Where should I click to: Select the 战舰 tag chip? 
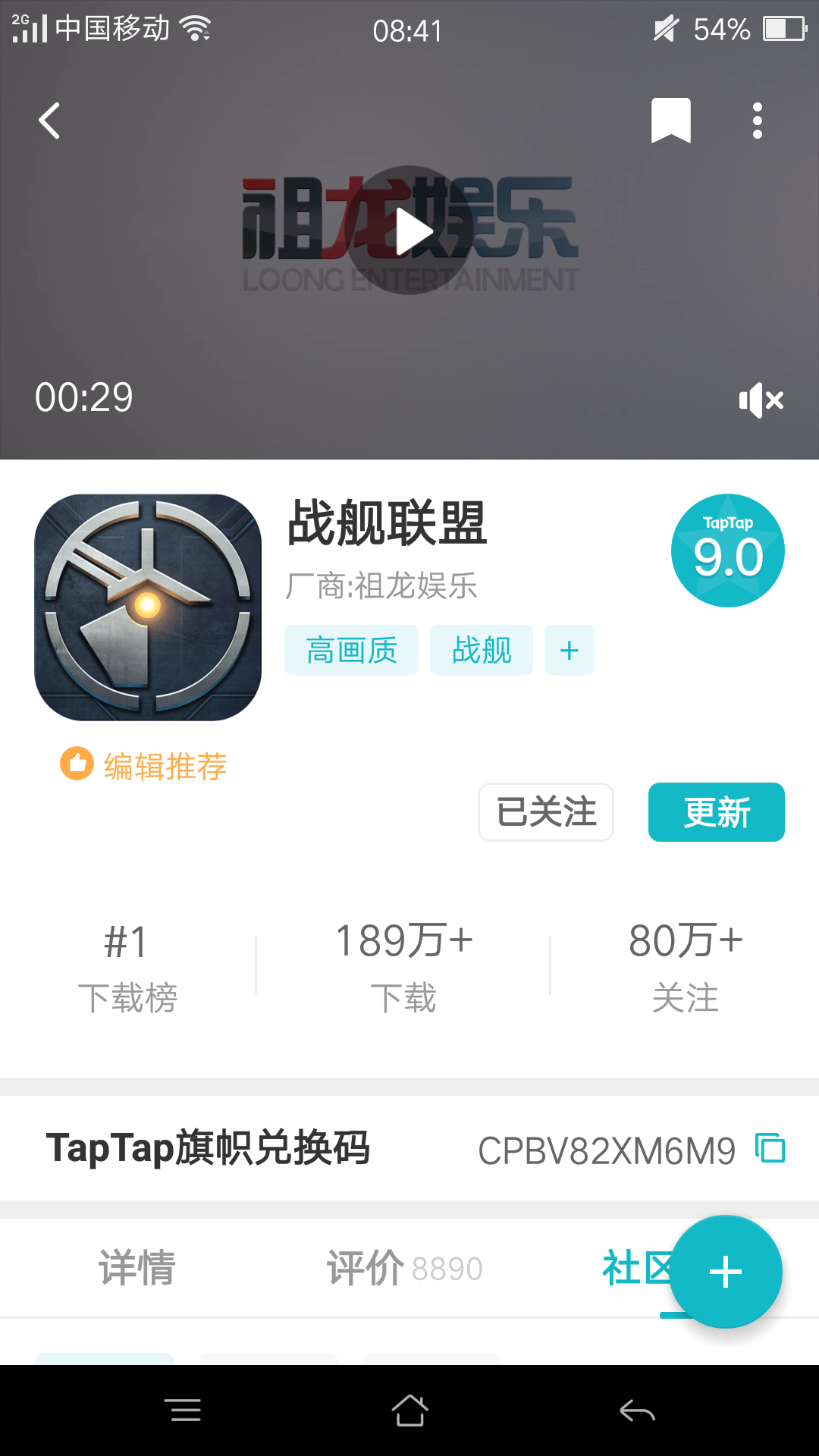(482, 650)
